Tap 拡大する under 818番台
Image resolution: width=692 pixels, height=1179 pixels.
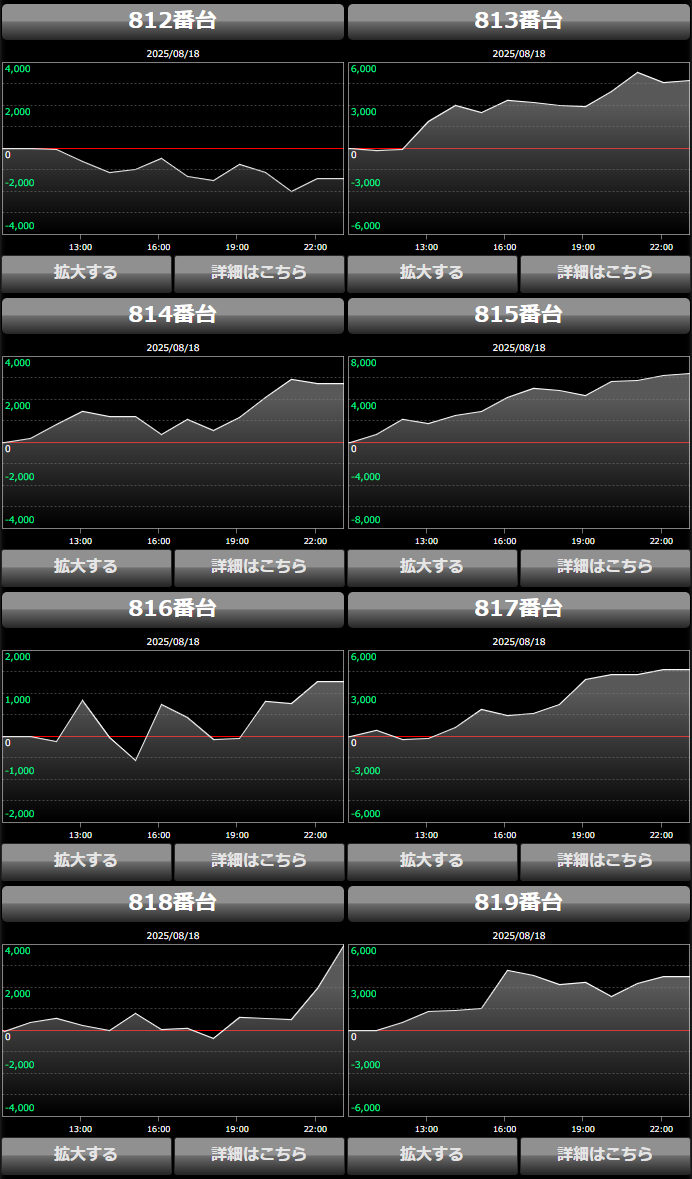point(86,1156)
